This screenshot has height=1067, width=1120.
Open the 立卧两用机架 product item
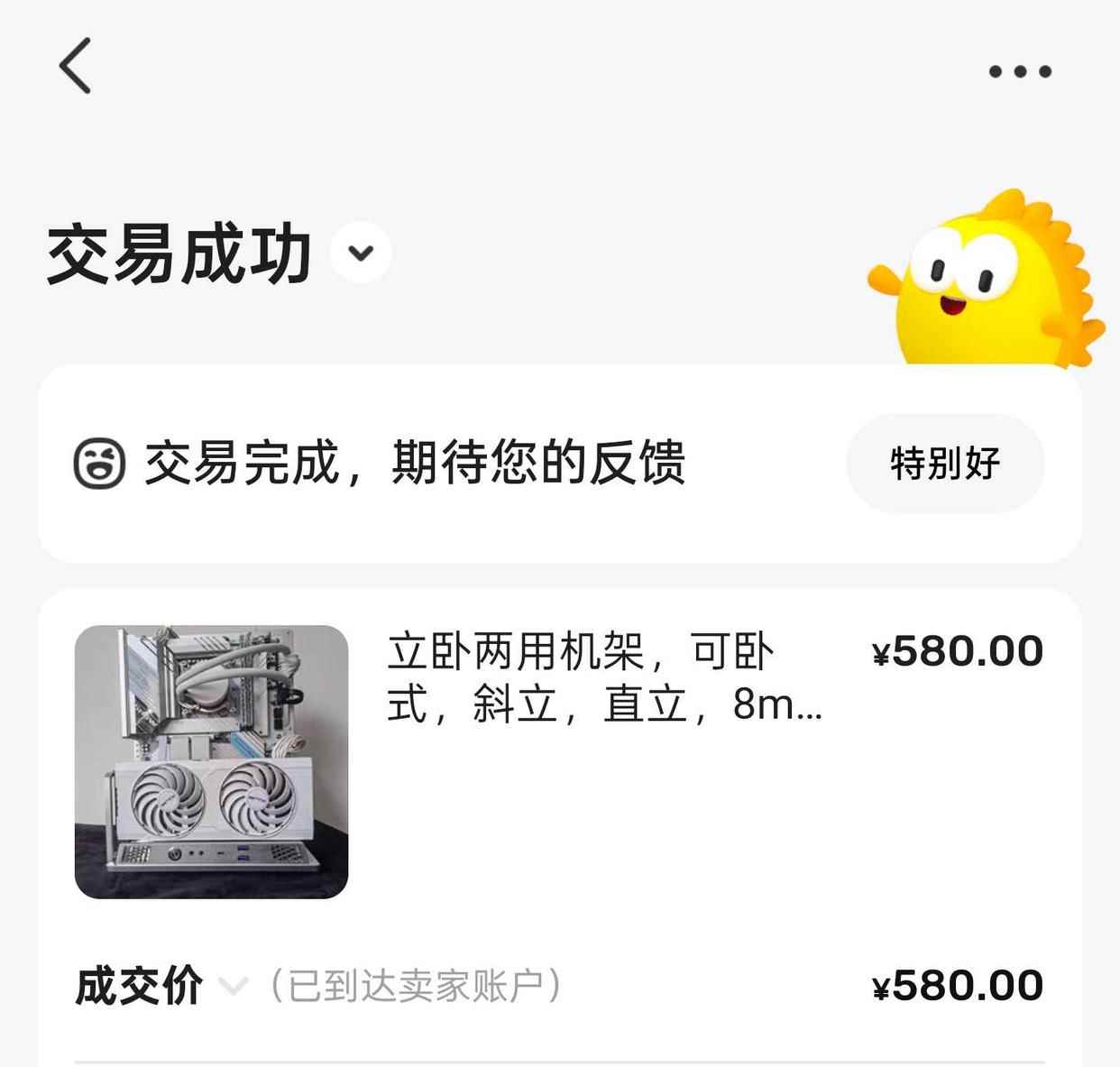coord(604,678)
